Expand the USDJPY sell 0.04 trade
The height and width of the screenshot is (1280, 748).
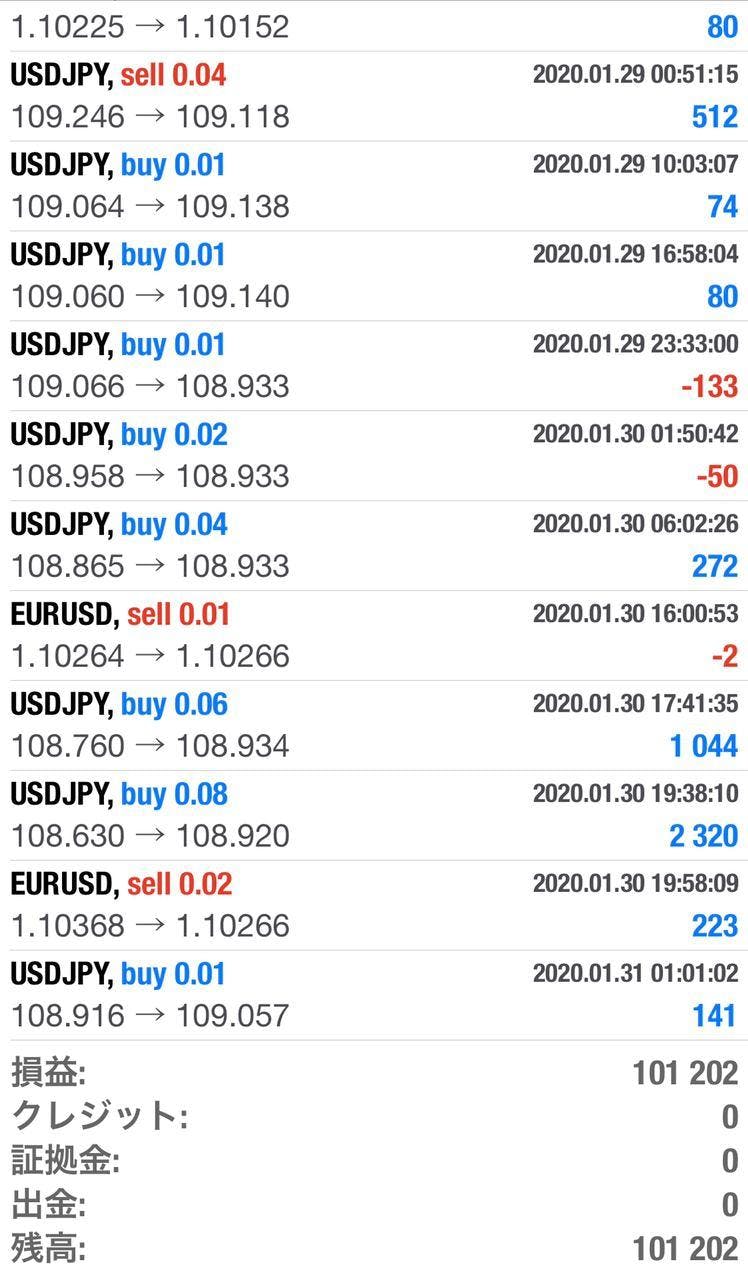[374, 96]
